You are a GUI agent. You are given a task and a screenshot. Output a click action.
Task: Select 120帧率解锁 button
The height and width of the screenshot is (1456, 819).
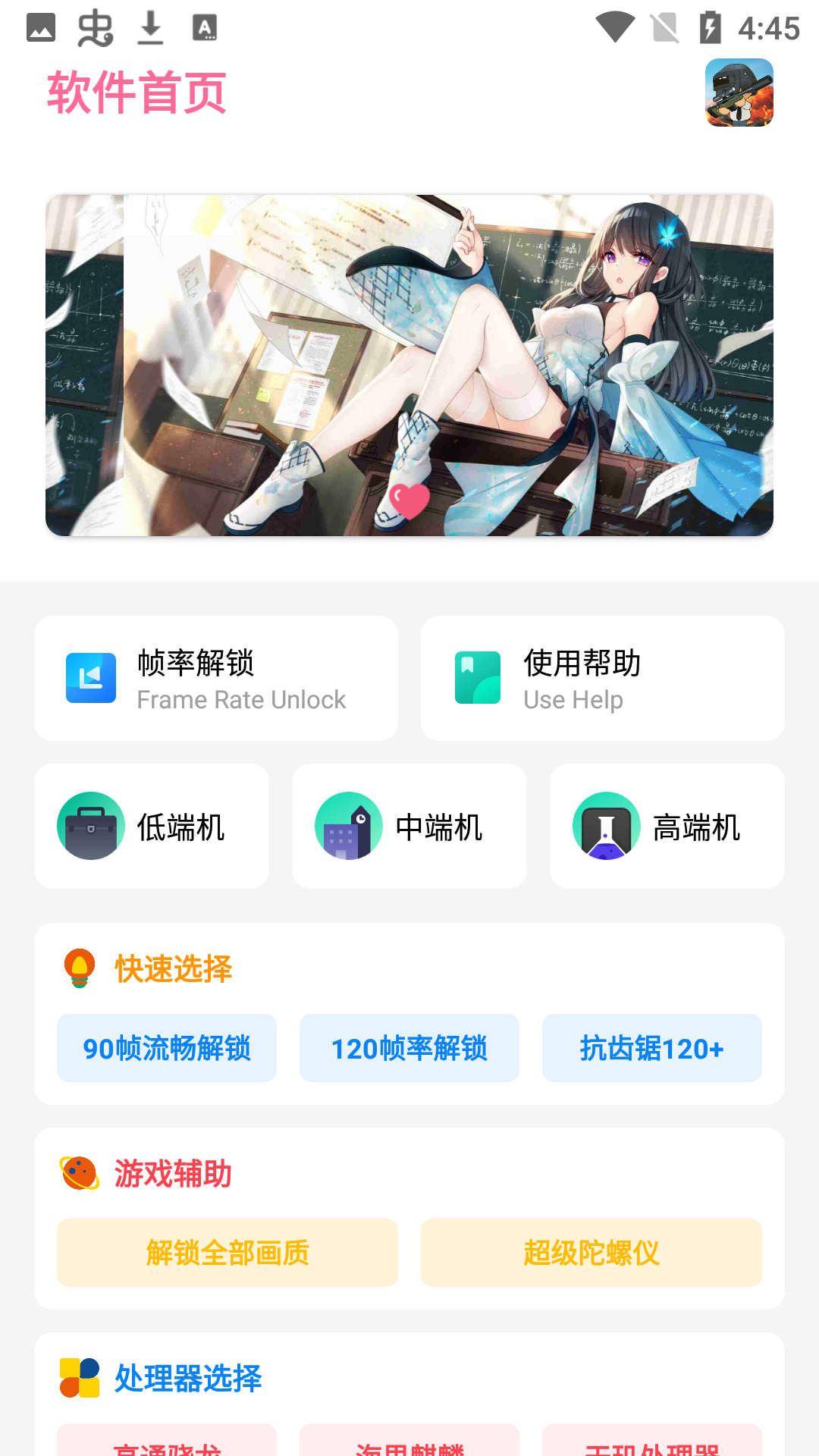(x=409, y=1048)
